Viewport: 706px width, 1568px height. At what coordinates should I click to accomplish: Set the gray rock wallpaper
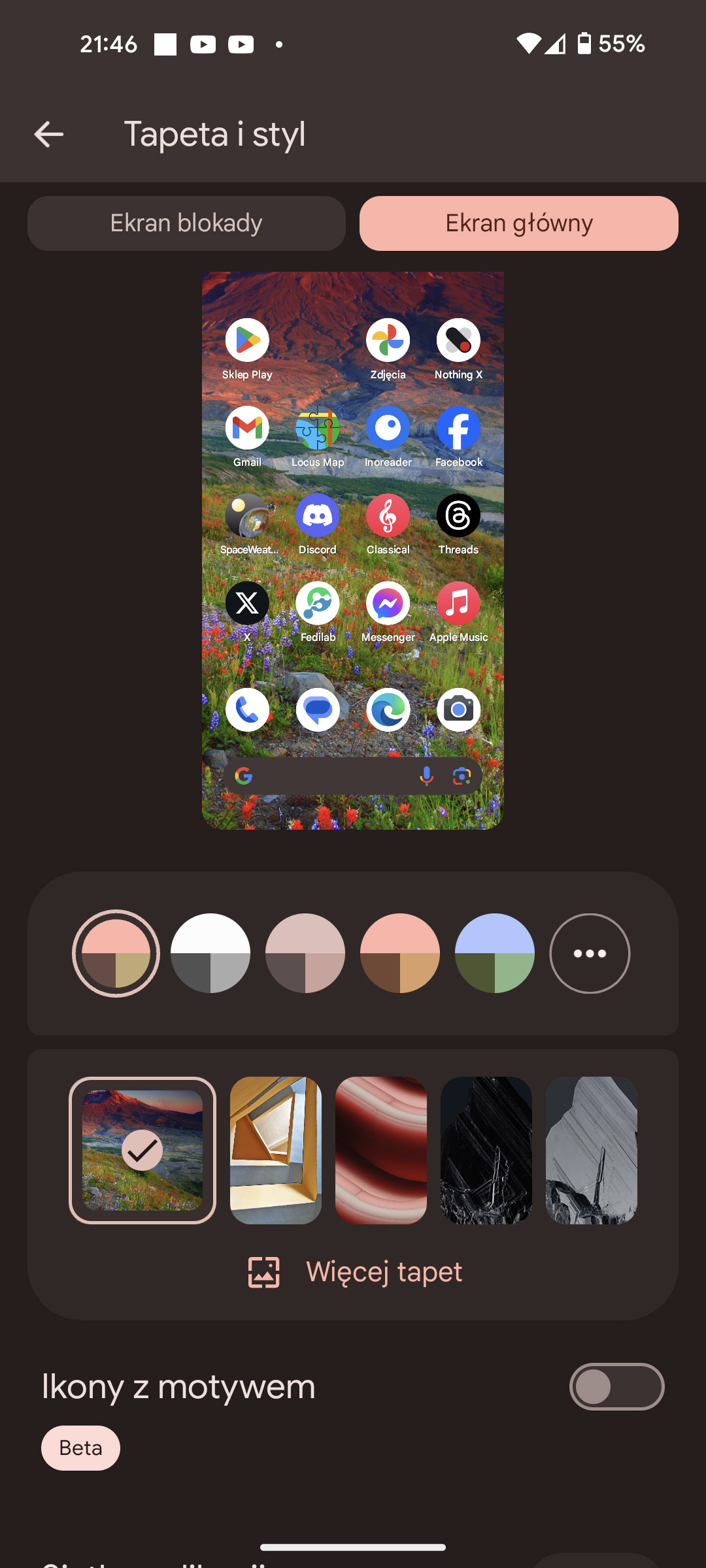click(x=592, y=1150)
